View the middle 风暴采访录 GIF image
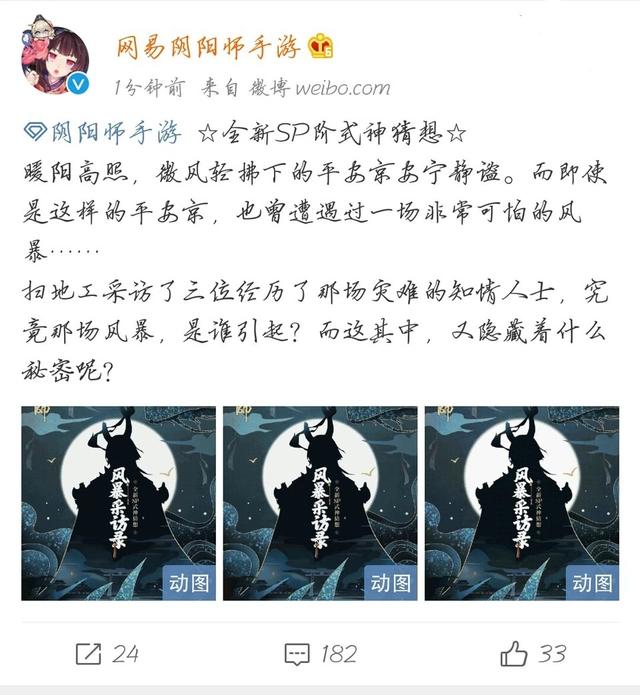This screenshot has width=640, height=695. coord(319,502)
